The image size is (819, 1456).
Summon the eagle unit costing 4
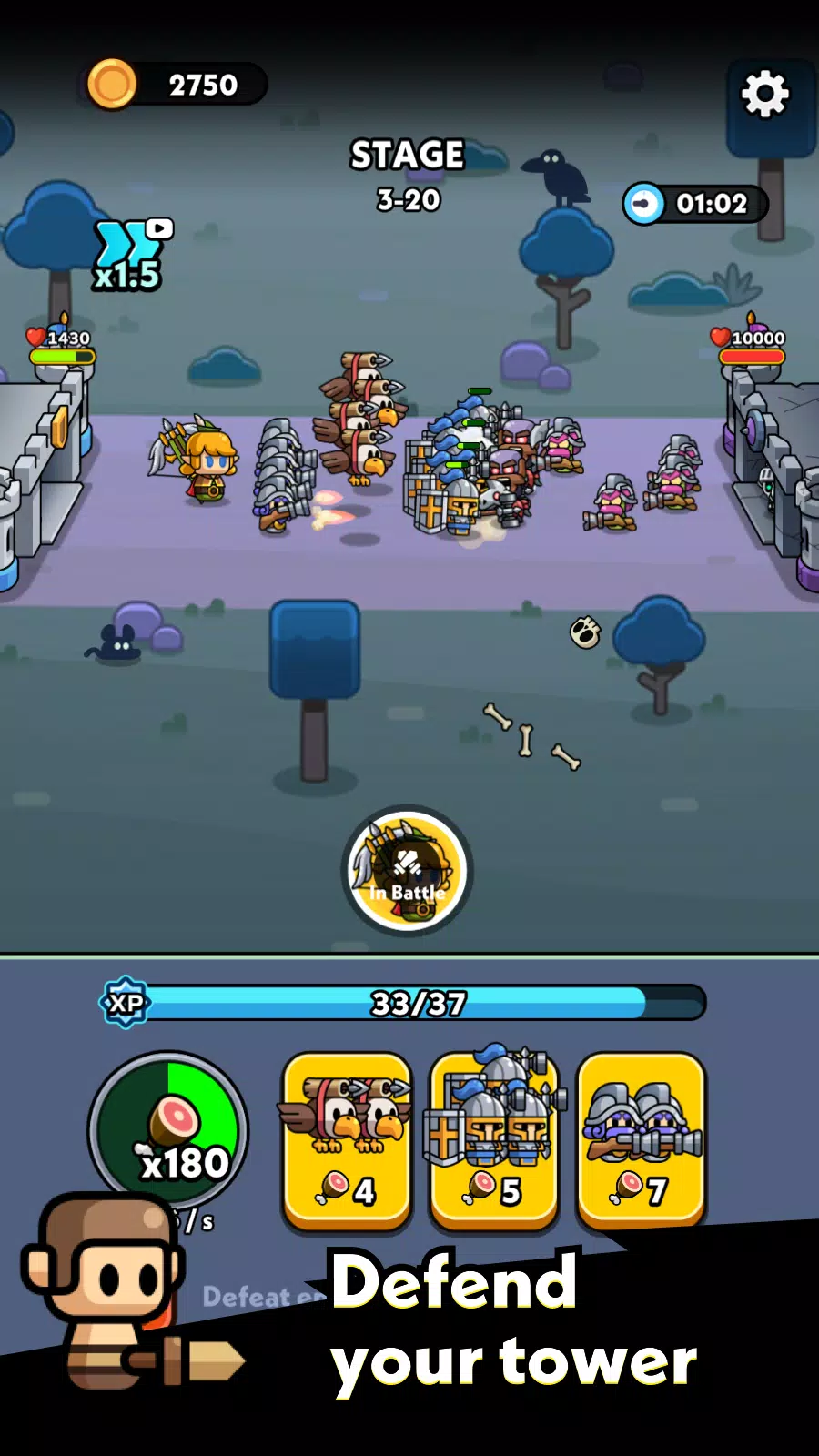pos(347,1139)
